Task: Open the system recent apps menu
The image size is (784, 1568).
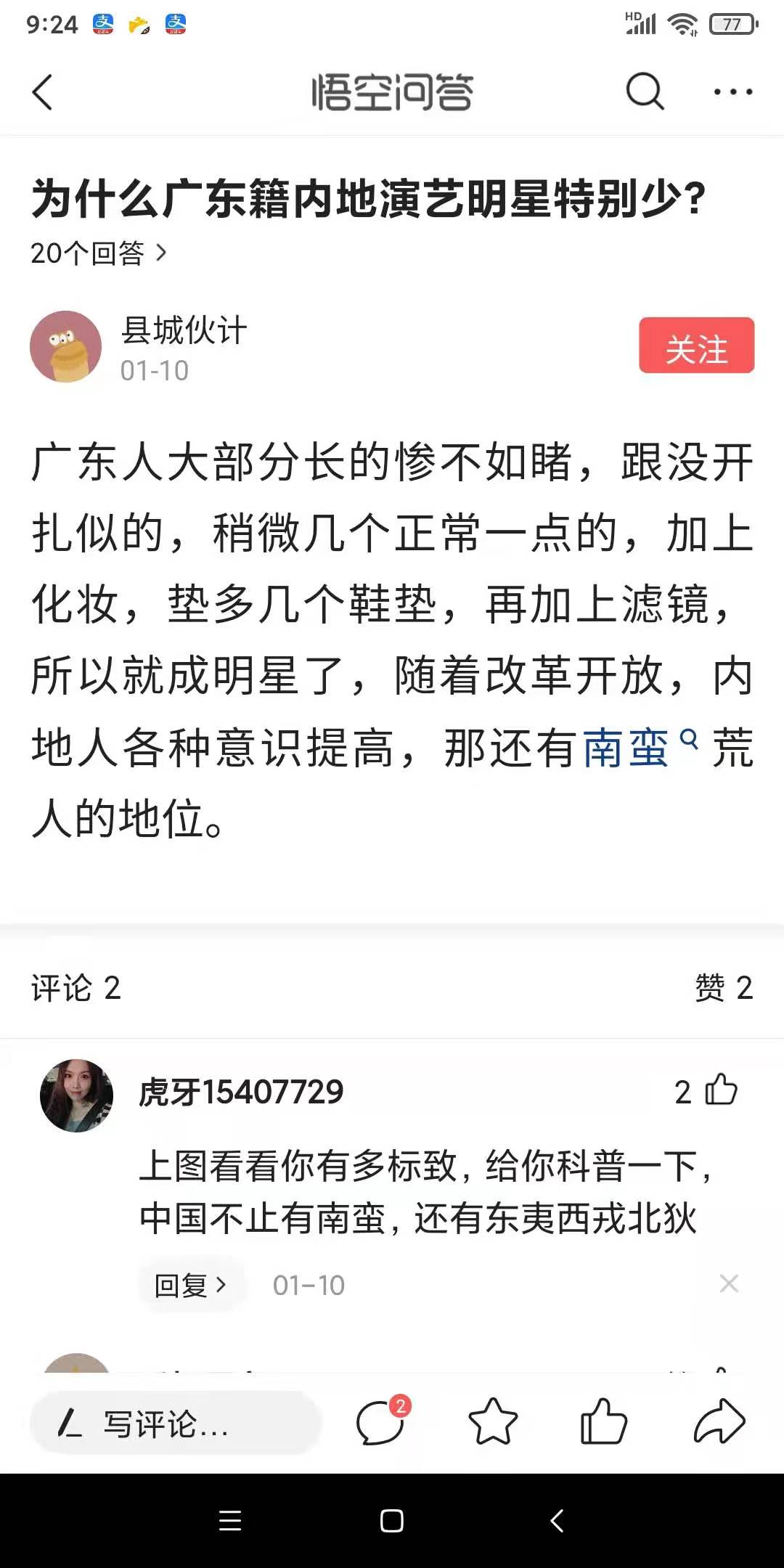Action: [230, 1521]
